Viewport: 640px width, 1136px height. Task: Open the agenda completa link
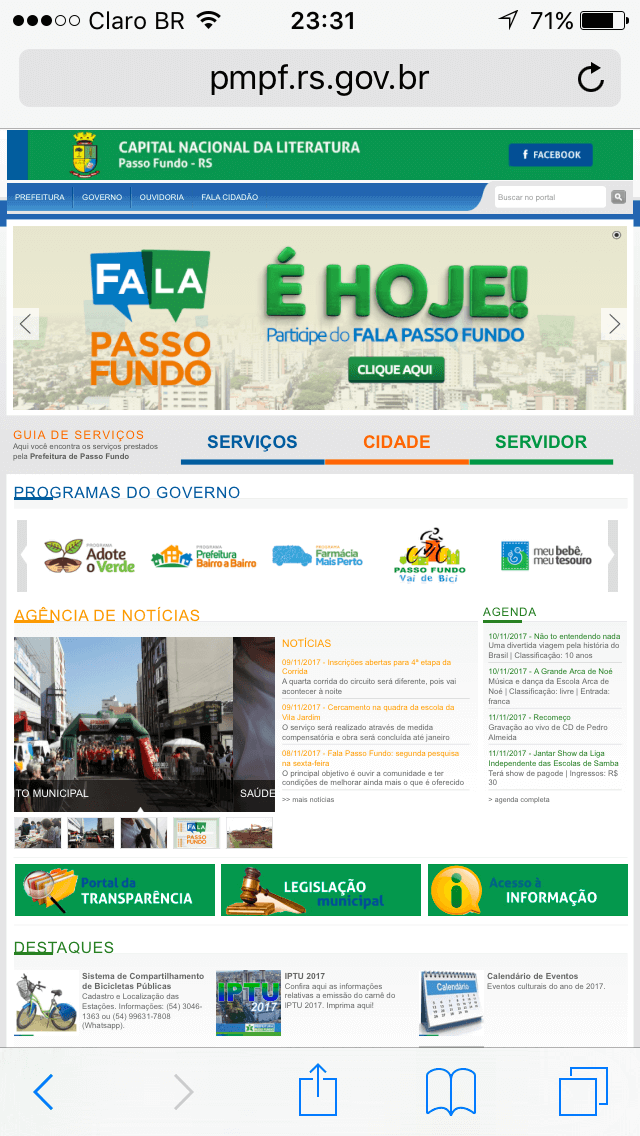pyautogui.click(x=519, y=799)
